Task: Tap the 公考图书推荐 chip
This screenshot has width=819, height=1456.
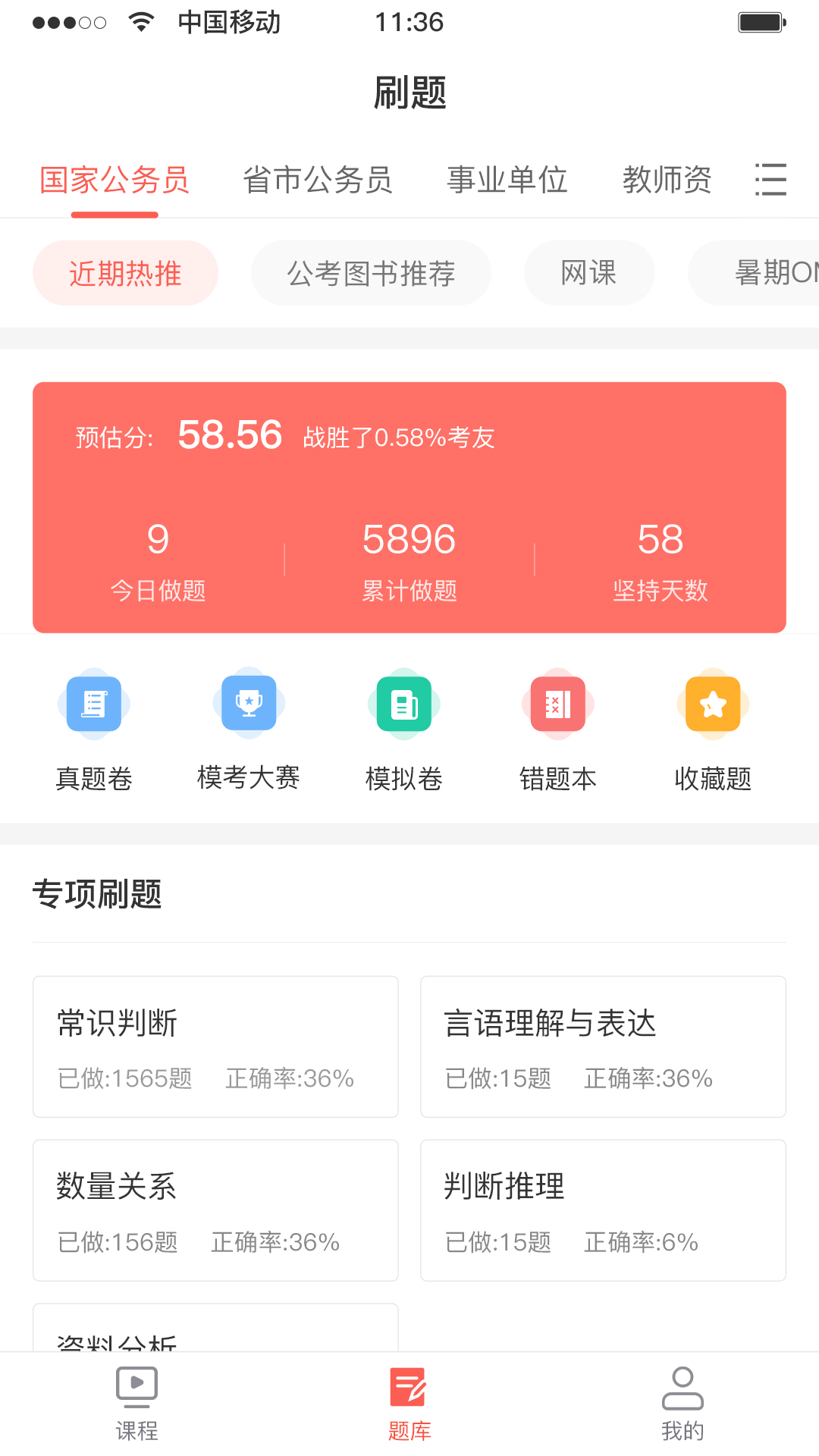Action: click(371, 273)
